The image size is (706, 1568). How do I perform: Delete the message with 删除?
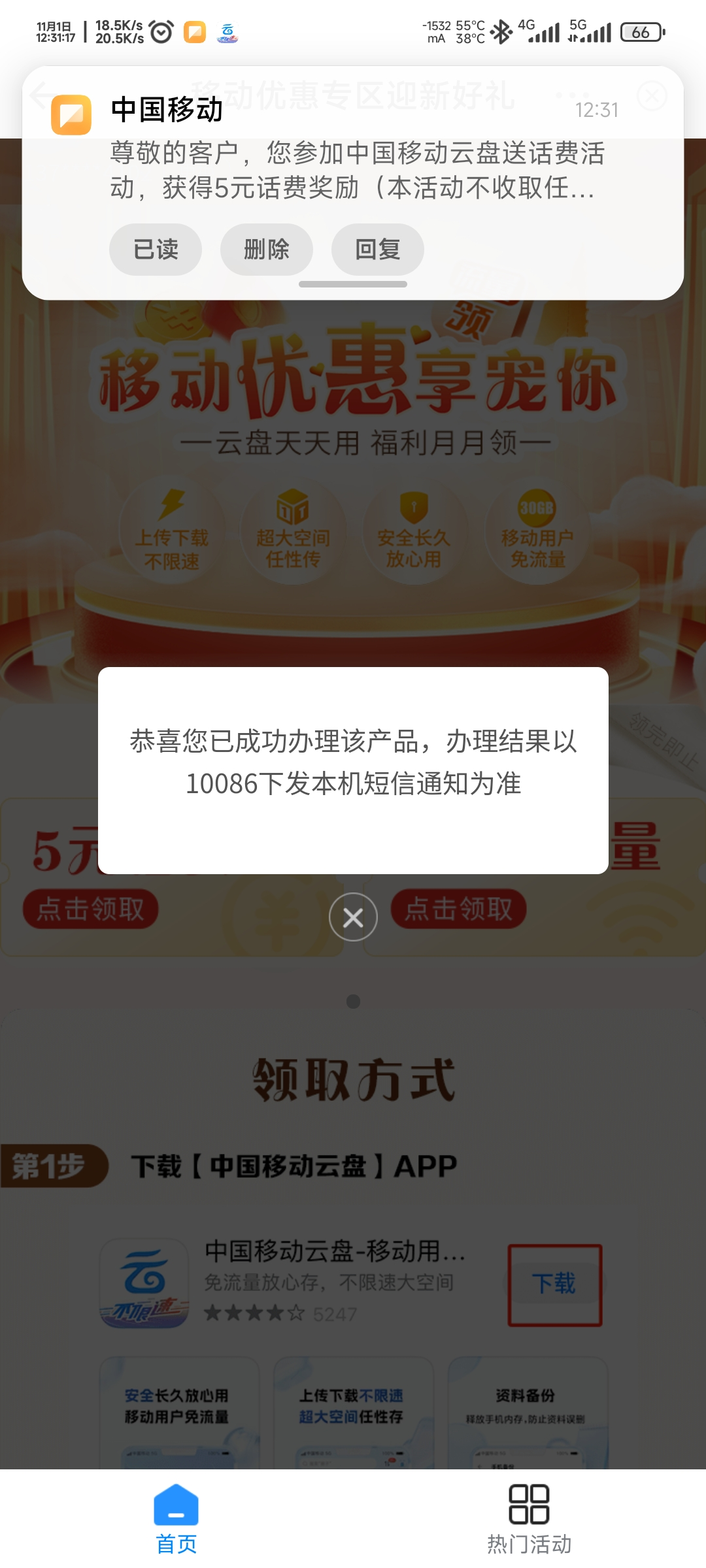pos(266,249)
